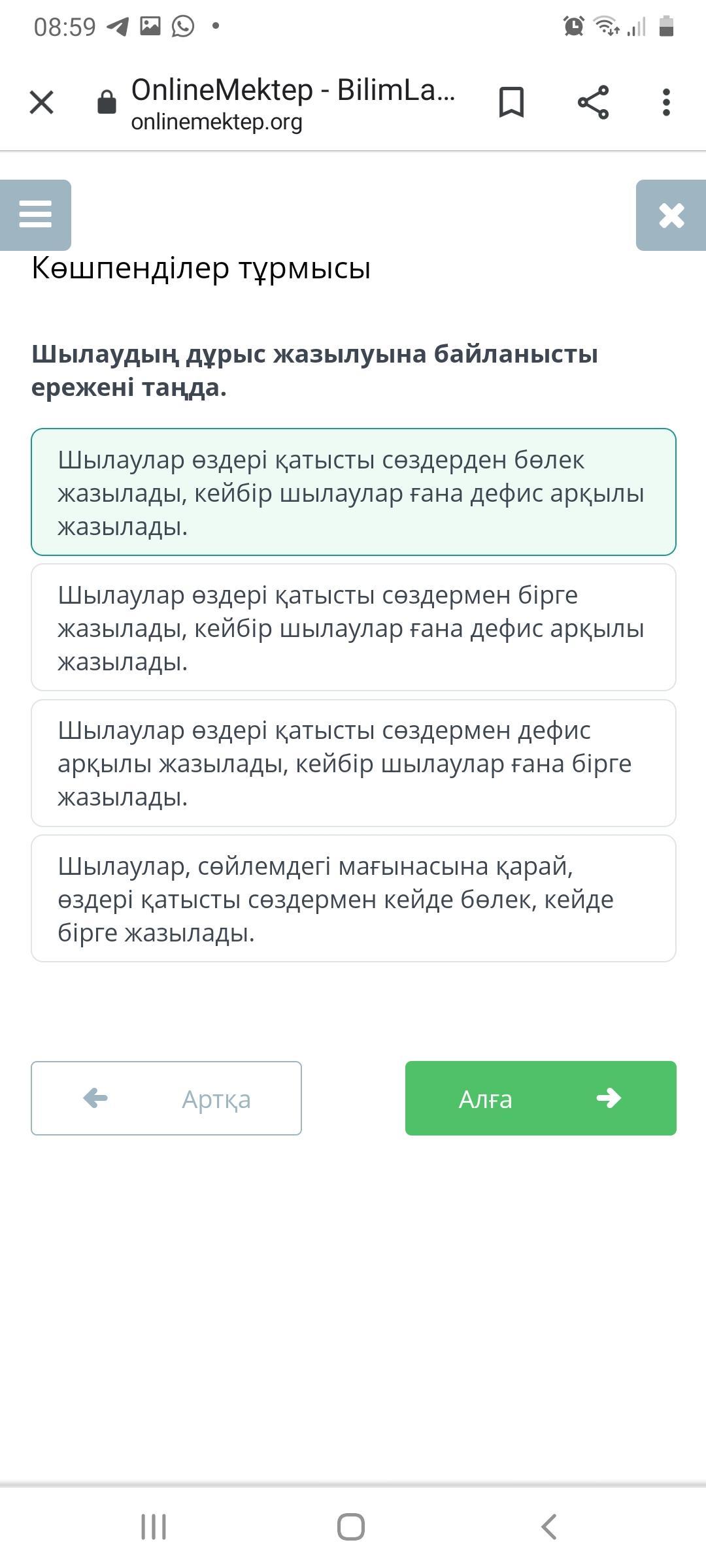This screenshot has height=1568, width=706.
Task: Continue with the Алға button
Action: click(x=541, y=1098)
